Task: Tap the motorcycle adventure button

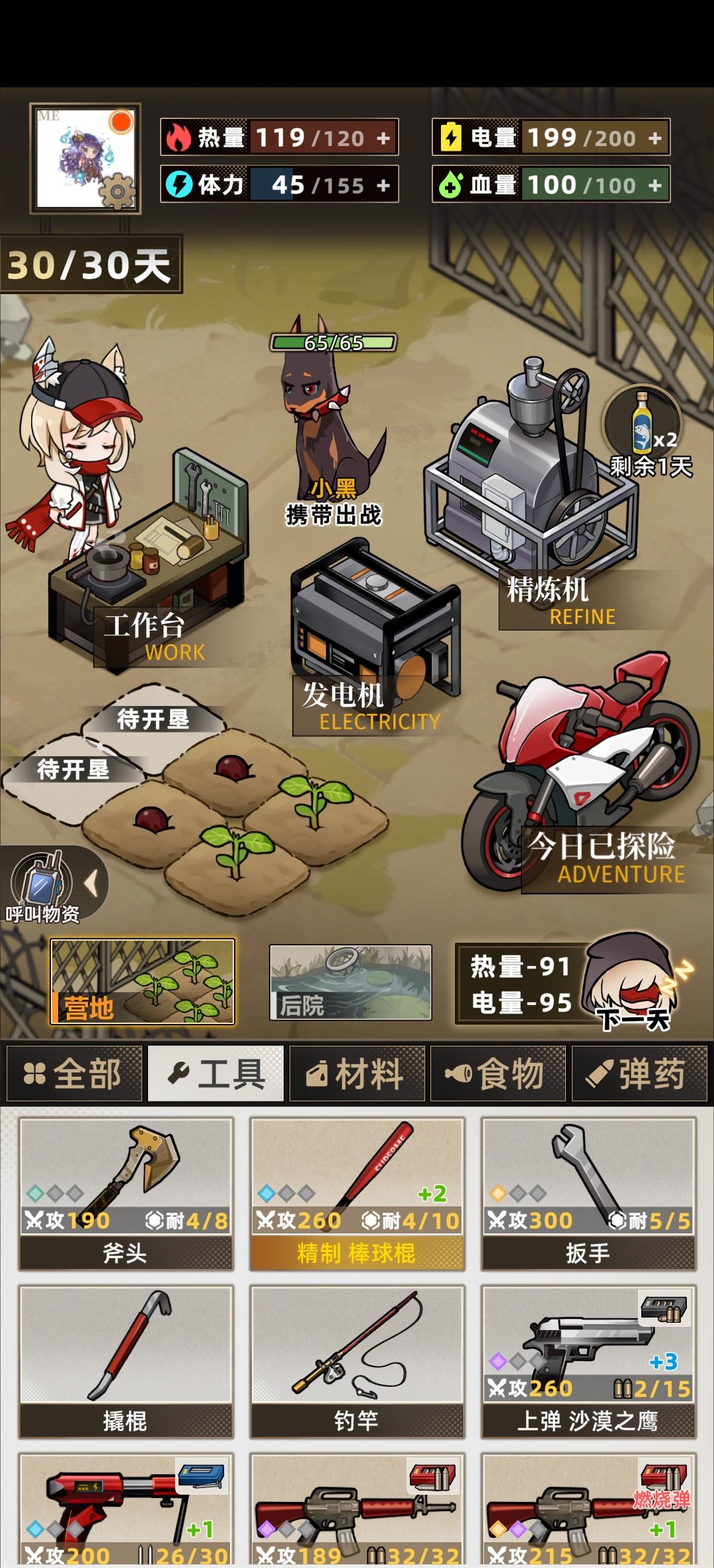Action: pos(582,780)
